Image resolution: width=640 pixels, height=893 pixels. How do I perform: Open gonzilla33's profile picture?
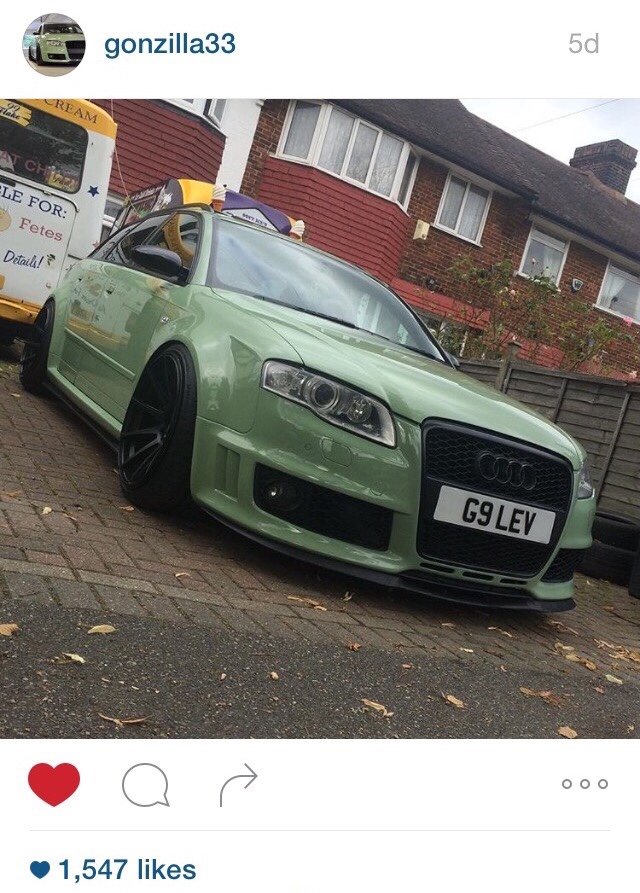54,45
